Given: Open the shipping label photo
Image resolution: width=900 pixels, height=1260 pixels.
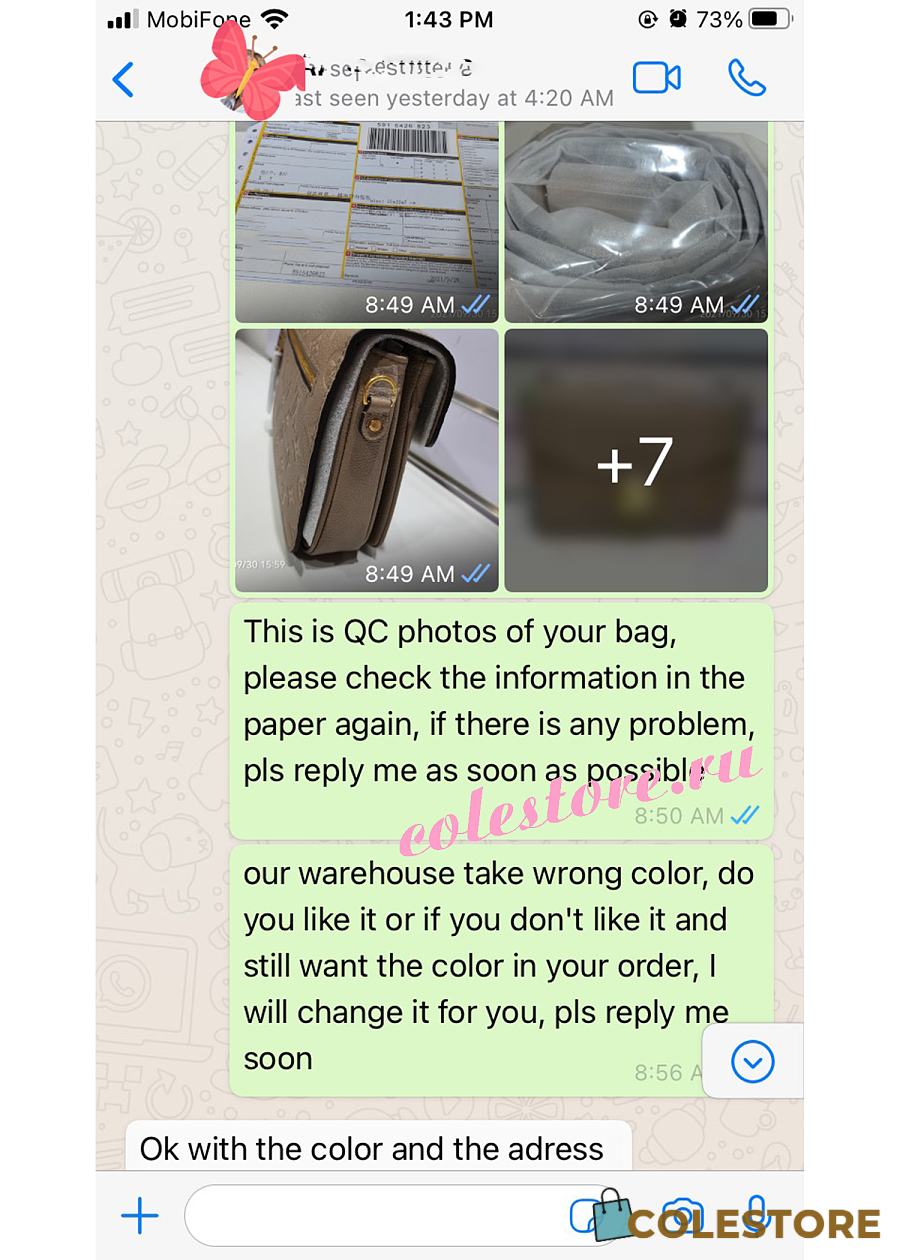Looking at the screenshot, I should pos(366,220).
